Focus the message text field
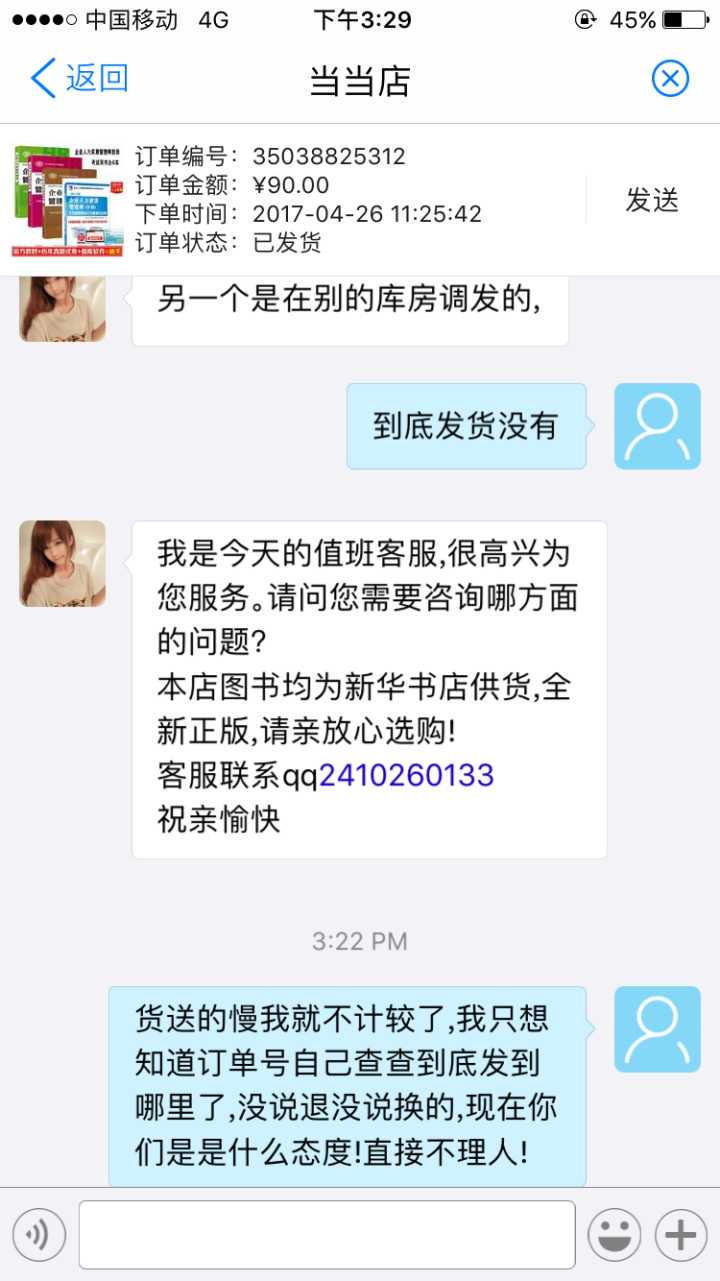 [327, 1235]
